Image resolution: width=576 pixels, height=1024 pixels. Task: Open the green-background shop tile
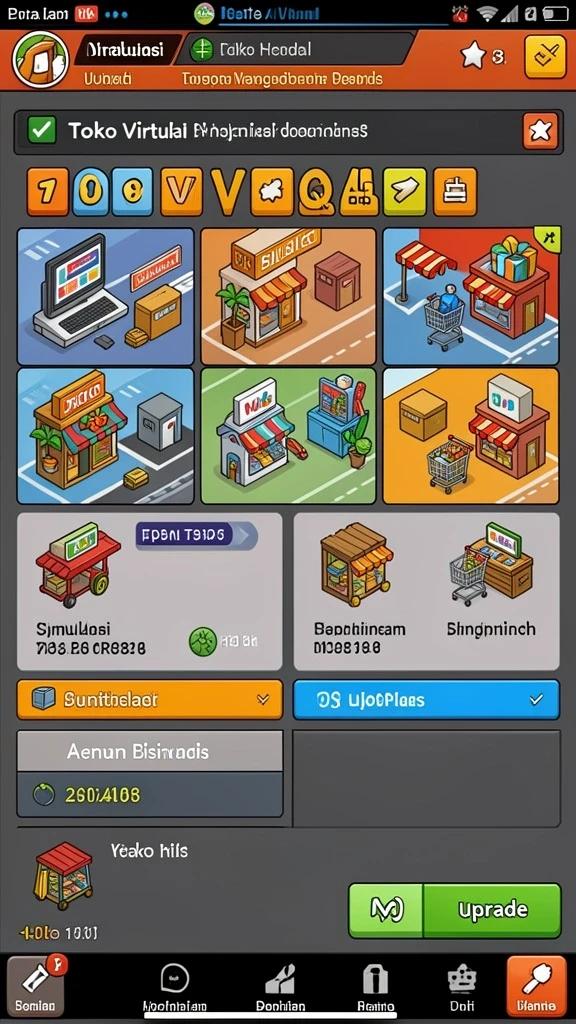tap(288, 436)
